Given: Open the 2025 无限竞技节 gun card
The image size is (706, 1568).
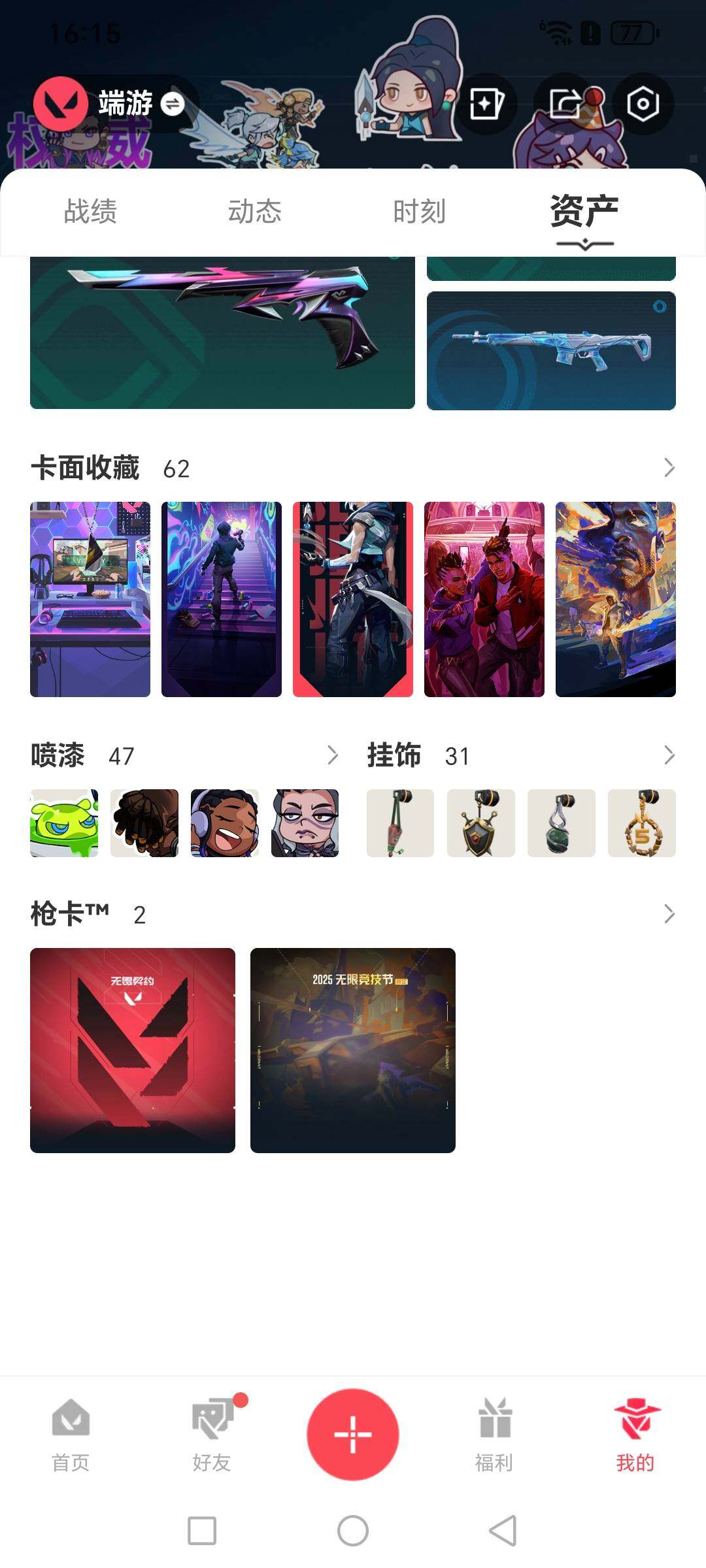Looking at the screenshot, I should [x=353, y=1050].
